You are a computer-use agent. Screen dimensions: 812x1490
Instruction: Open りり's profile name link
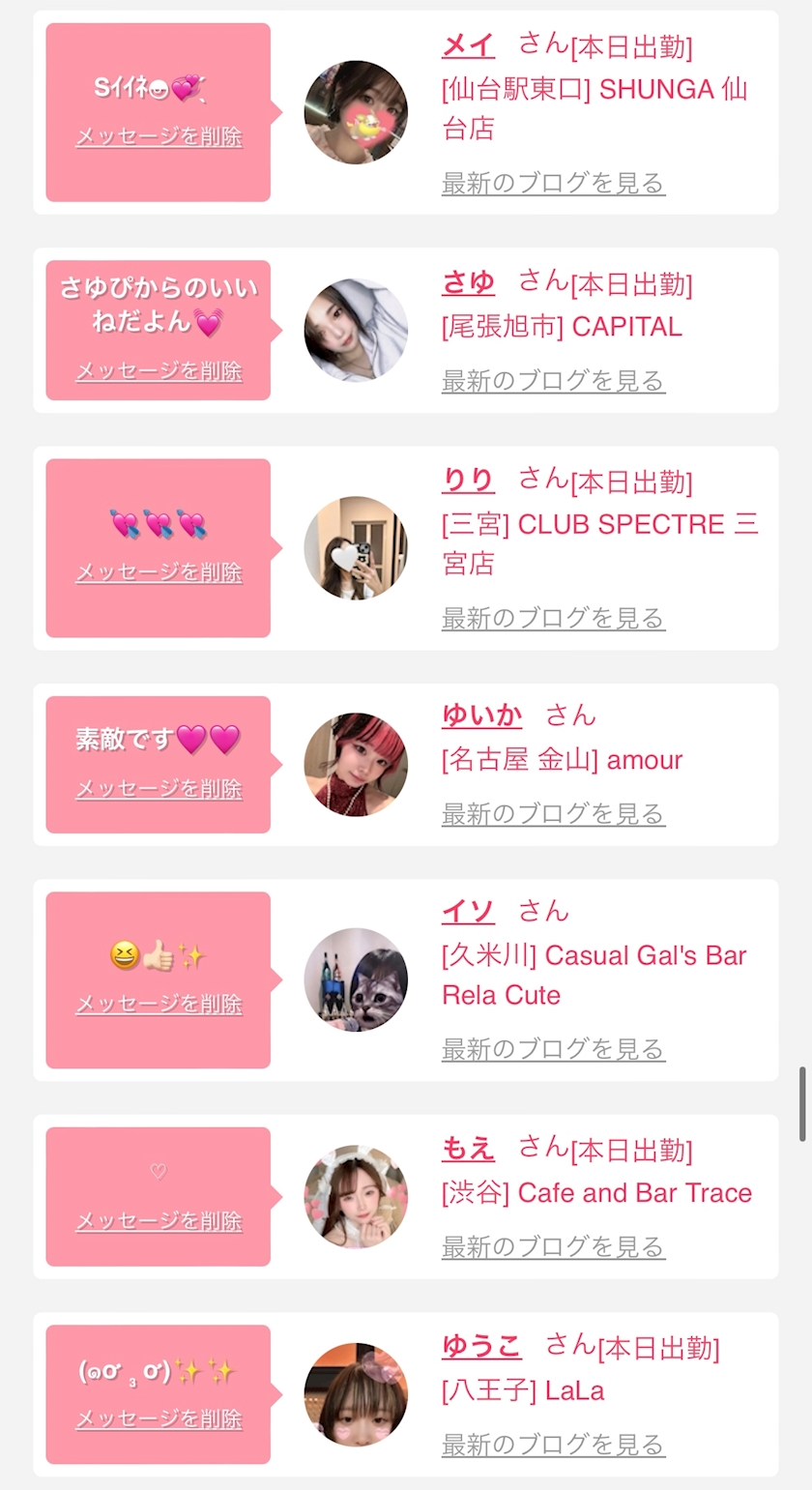click(468, 480)
